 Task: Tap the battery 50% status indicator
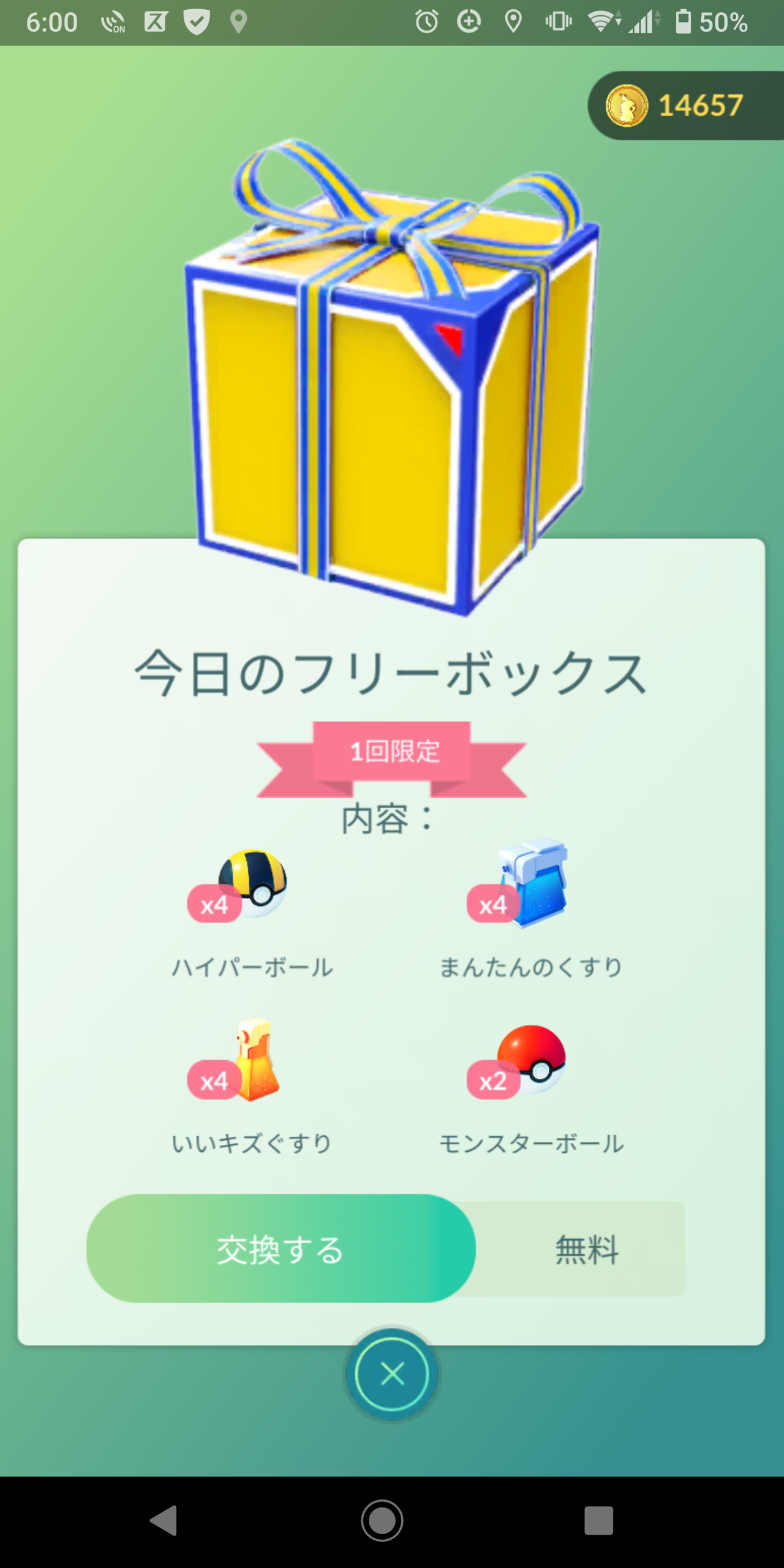point(710,21)
